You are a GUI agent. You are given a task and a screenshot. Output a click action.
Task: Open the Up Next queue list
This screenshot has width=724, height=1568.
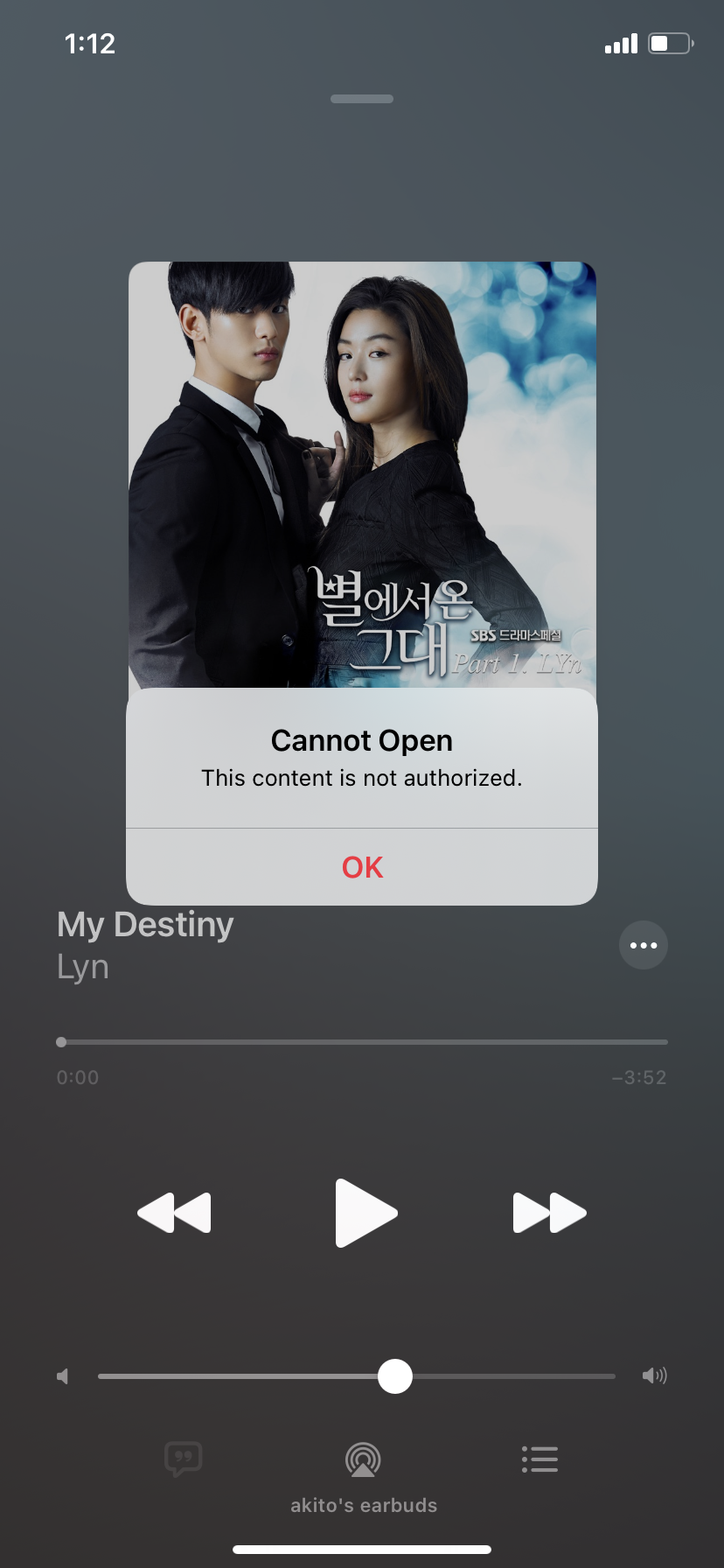point(540,1459)
